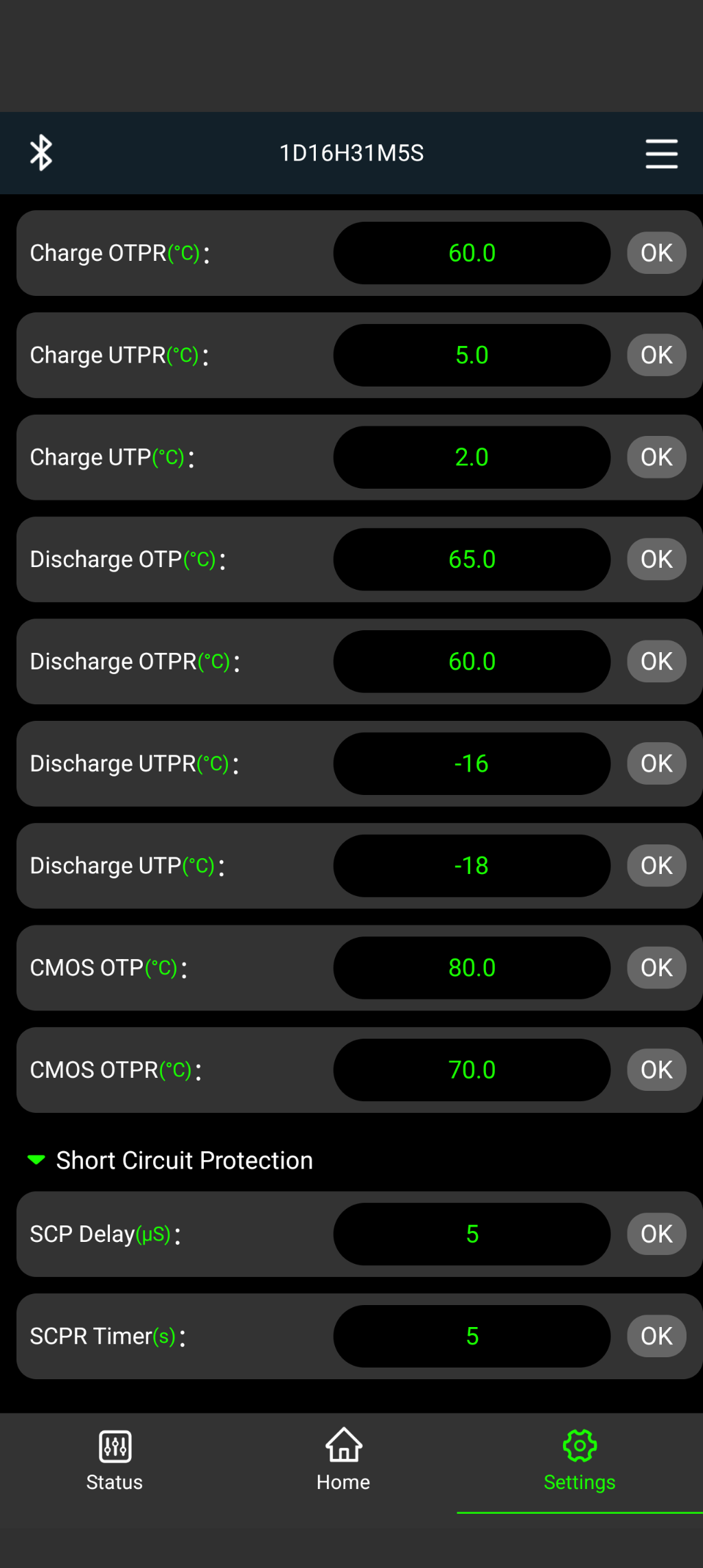Edit the Charge OTPR value field
The image size is (703, 1568).
point(472,253)
